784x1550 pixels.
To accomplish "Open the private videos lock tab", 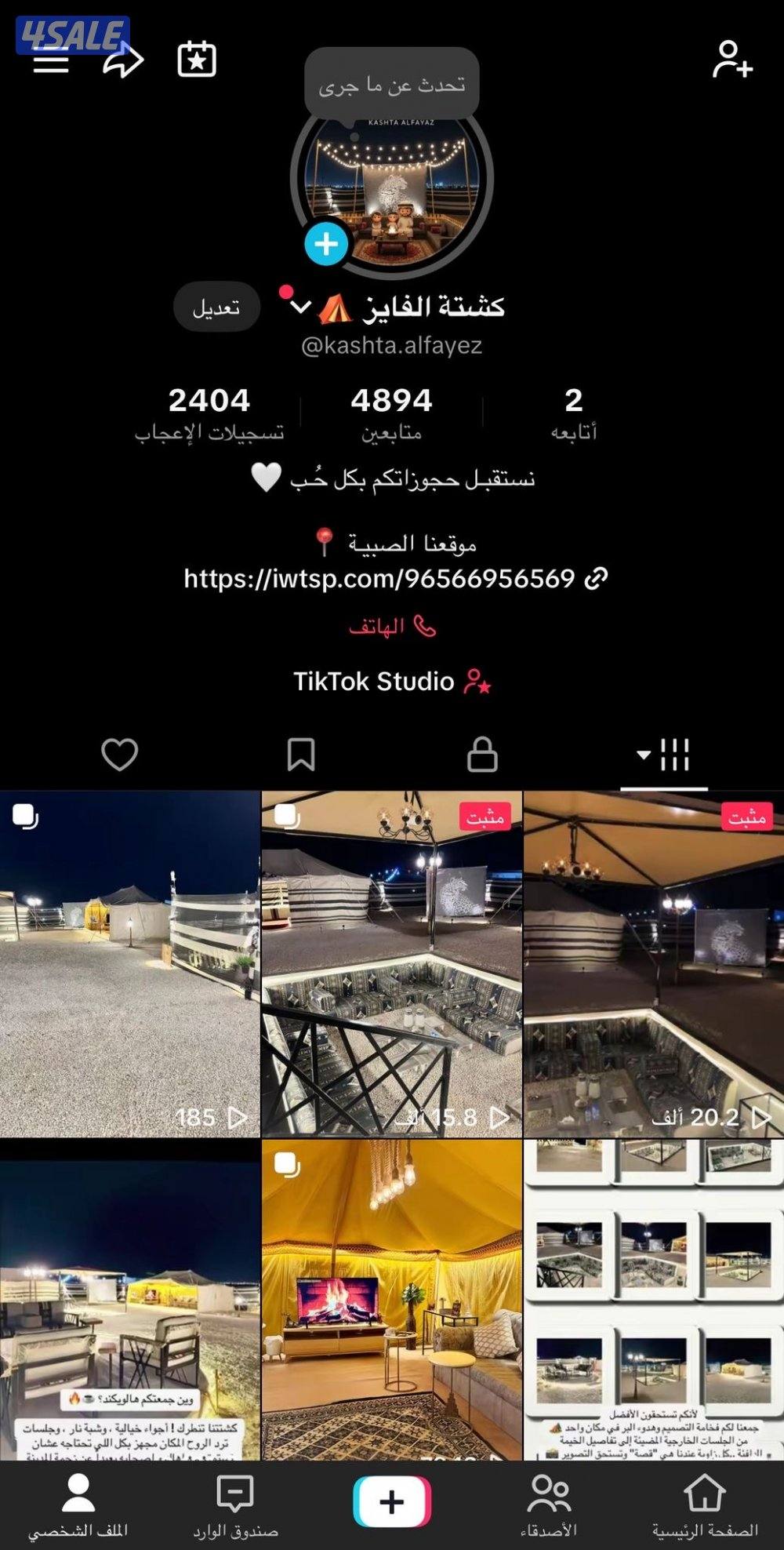I will pos(484,754).
